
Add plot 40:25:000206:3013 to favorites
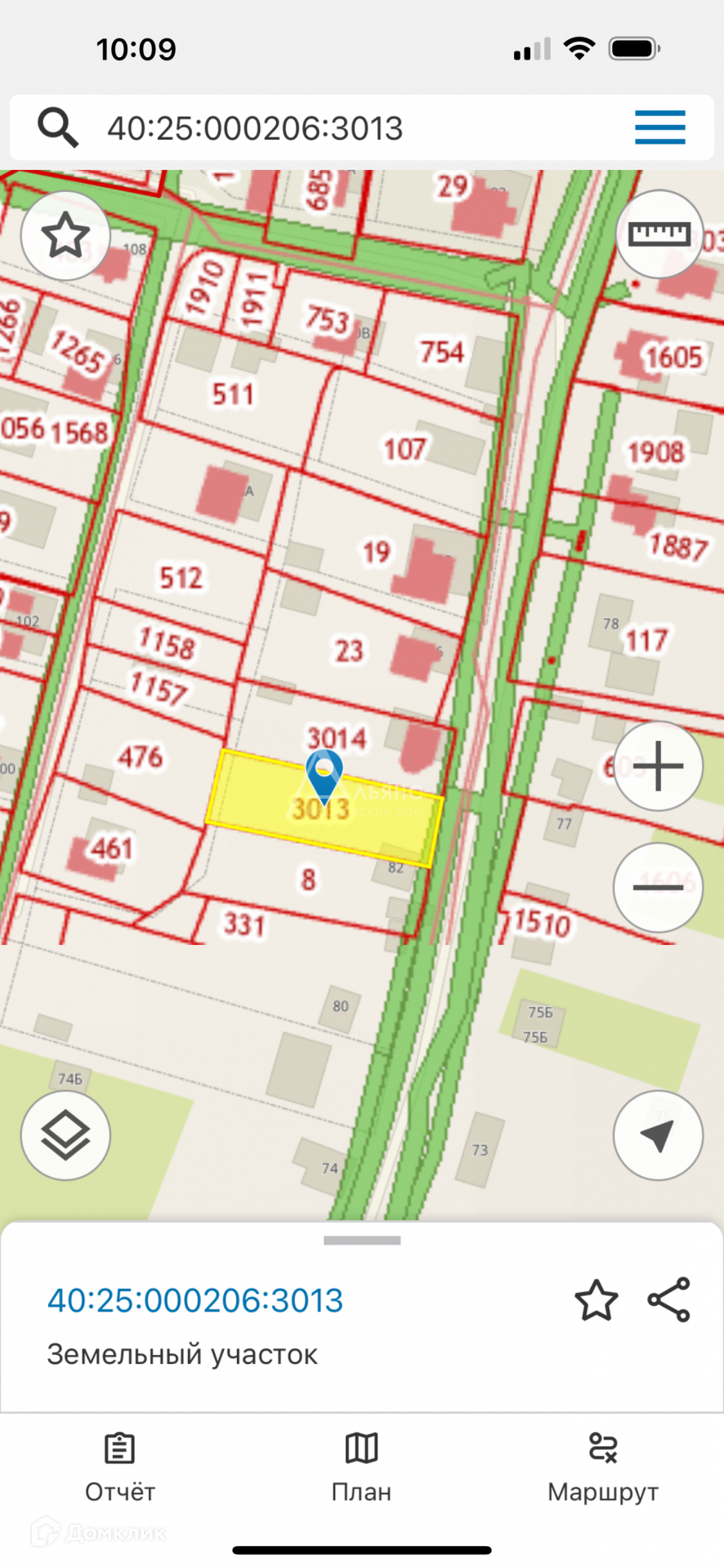[596, 1300]
